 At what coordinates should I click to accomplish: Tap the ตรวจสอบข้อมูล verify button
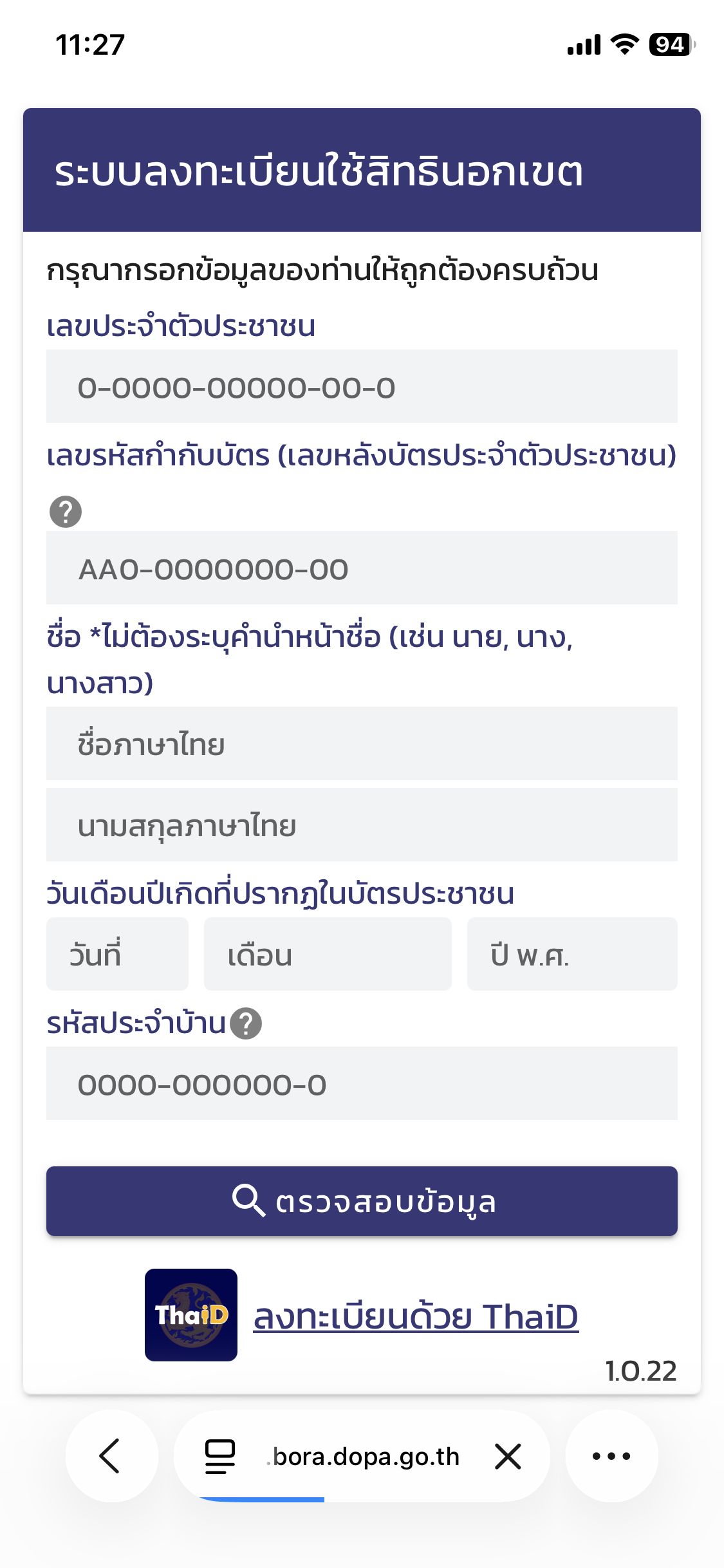point(361,1201)
